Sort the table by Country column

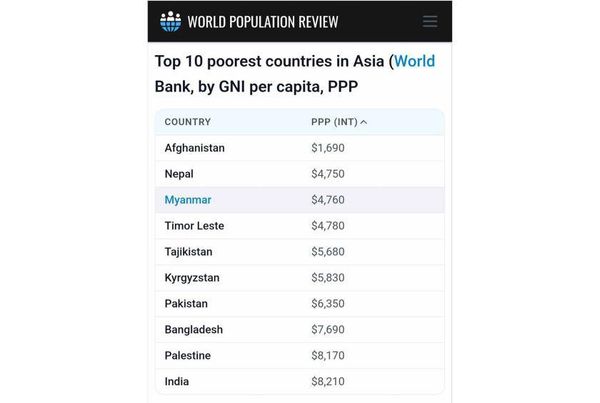tap(187, 122)
